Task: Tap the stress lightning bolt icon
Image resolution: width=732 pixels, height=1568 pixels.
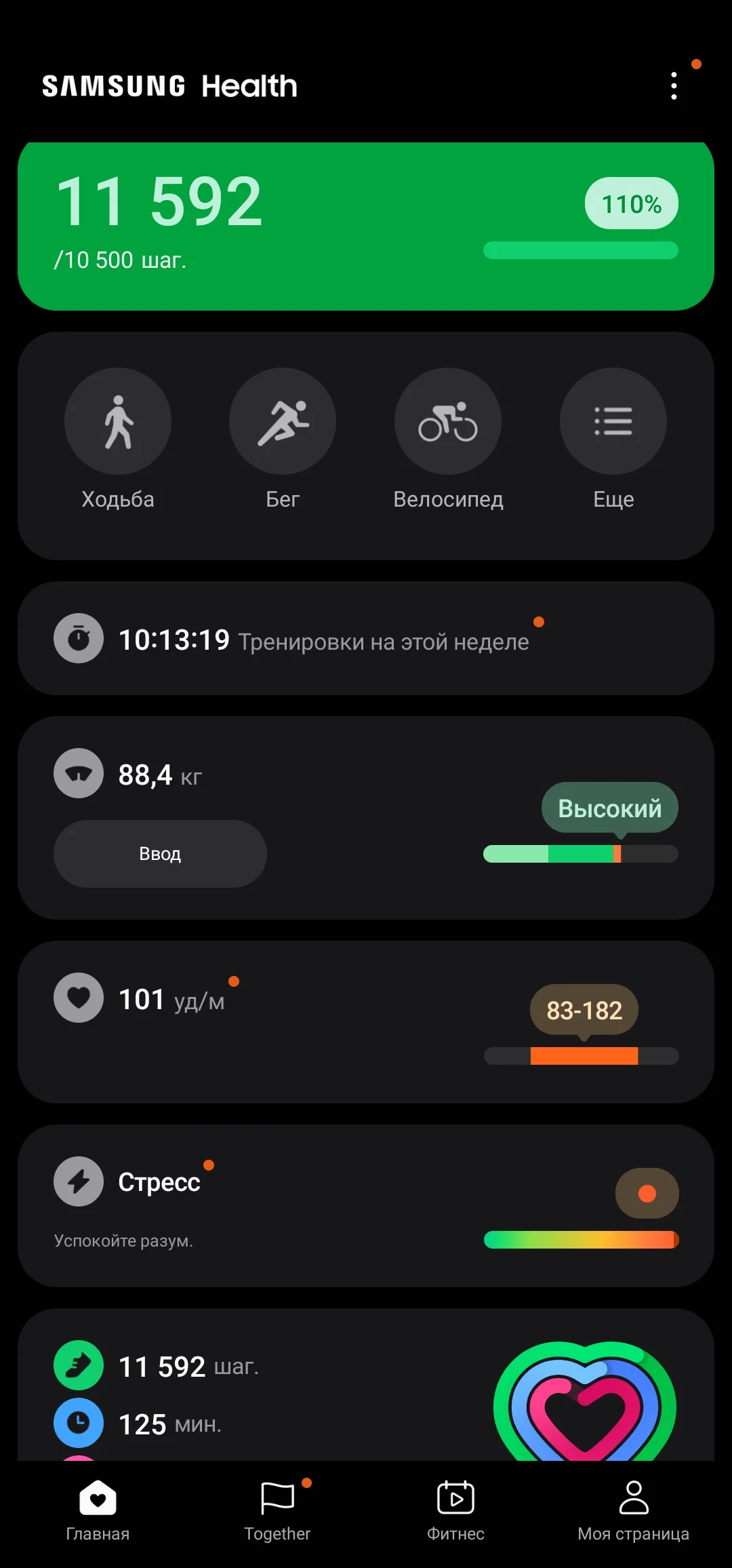Action: click(78, 1181)
